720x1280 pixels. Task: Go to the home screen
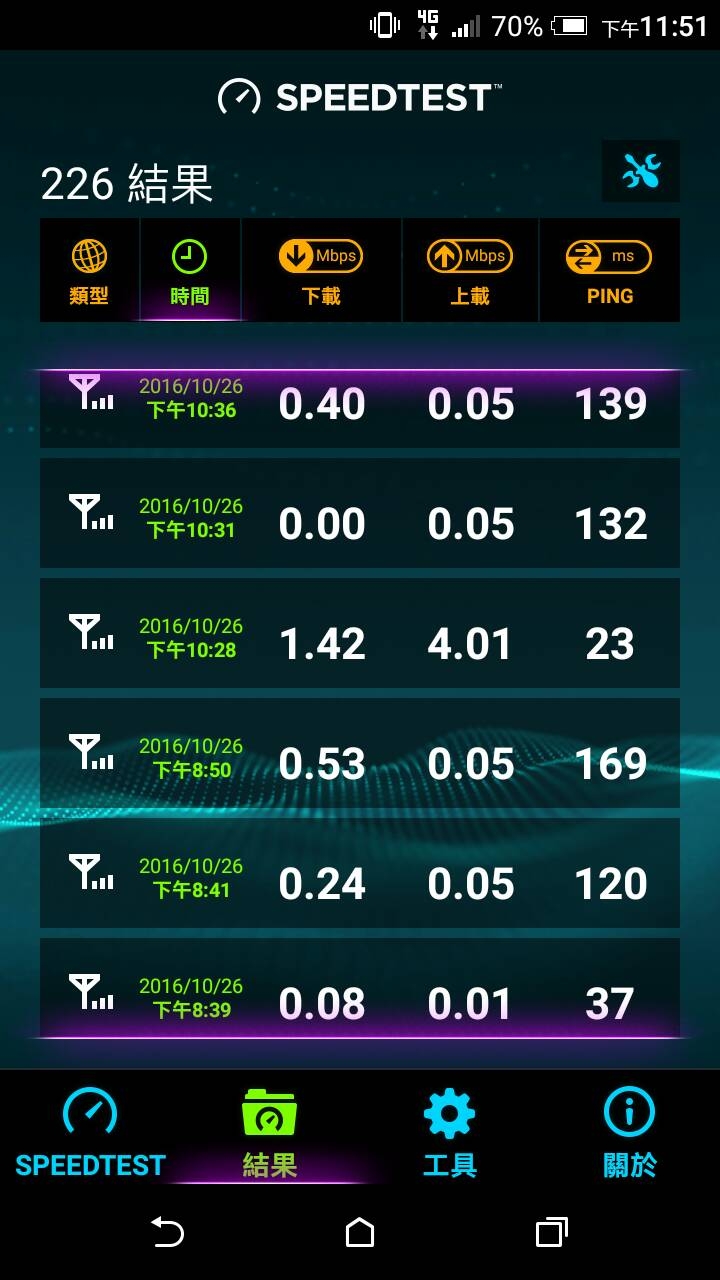[x=360, y=1232]
